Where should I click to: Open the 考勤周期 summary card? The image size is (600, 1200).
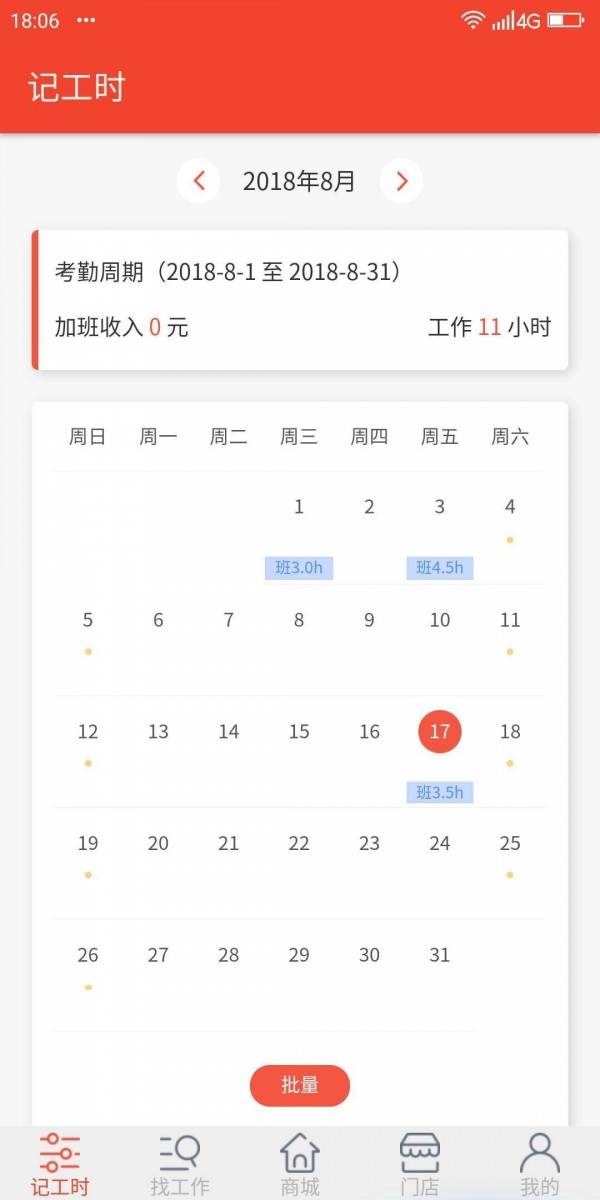(300, 300)
